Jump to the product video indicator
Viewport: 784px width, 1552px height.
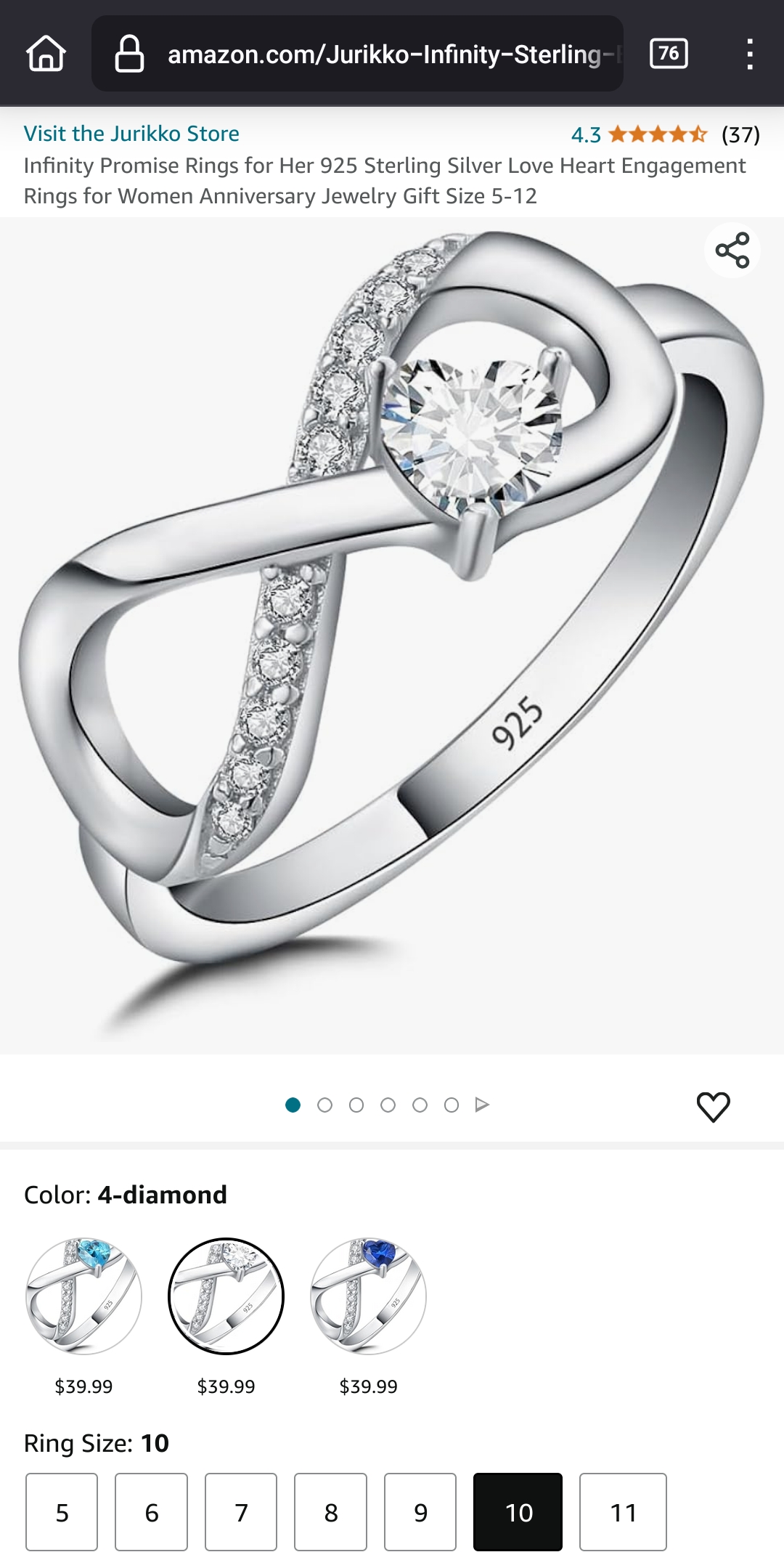[x=482, y=1105]
